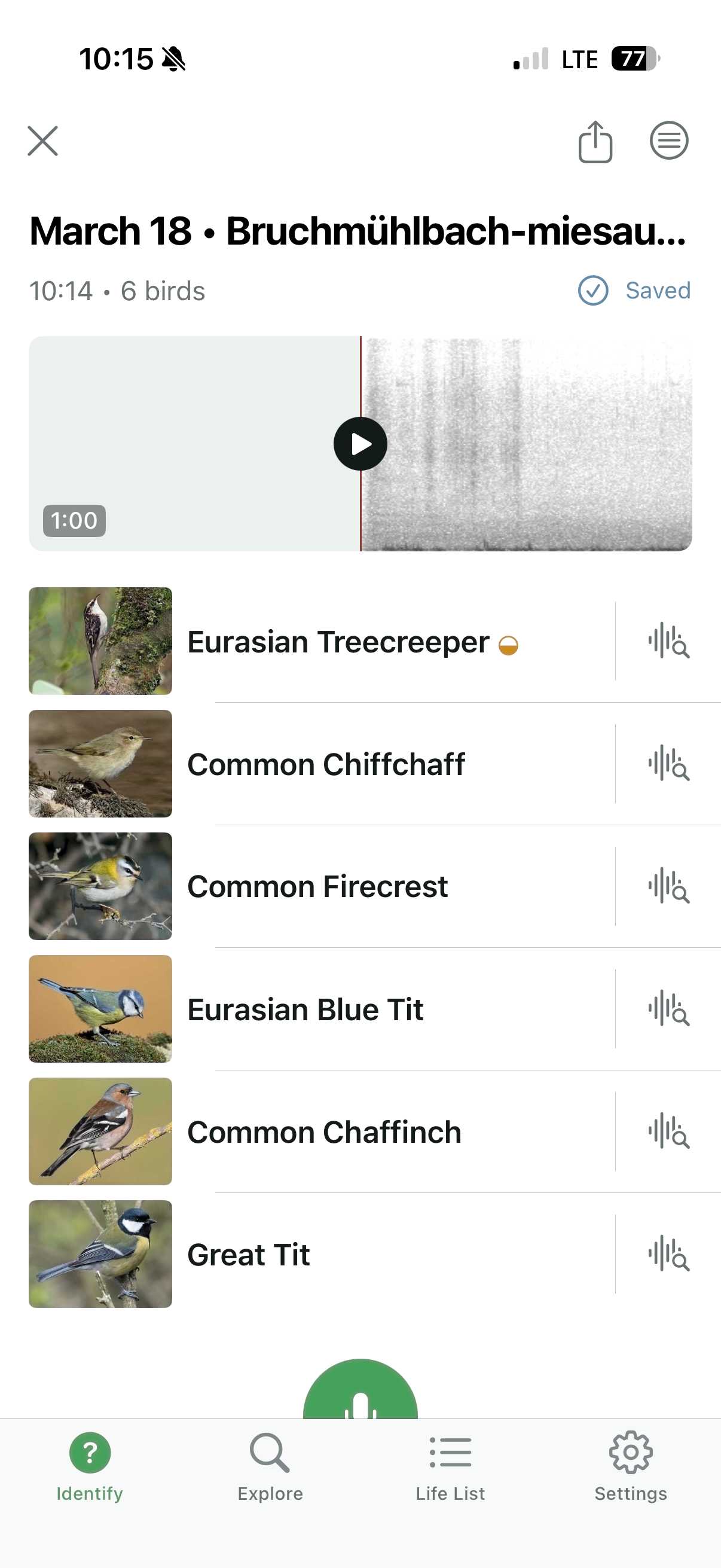This screenshot has width=721, height=1568.
Task: Show Common Chaffinch information
Action: click(323, 1132)
